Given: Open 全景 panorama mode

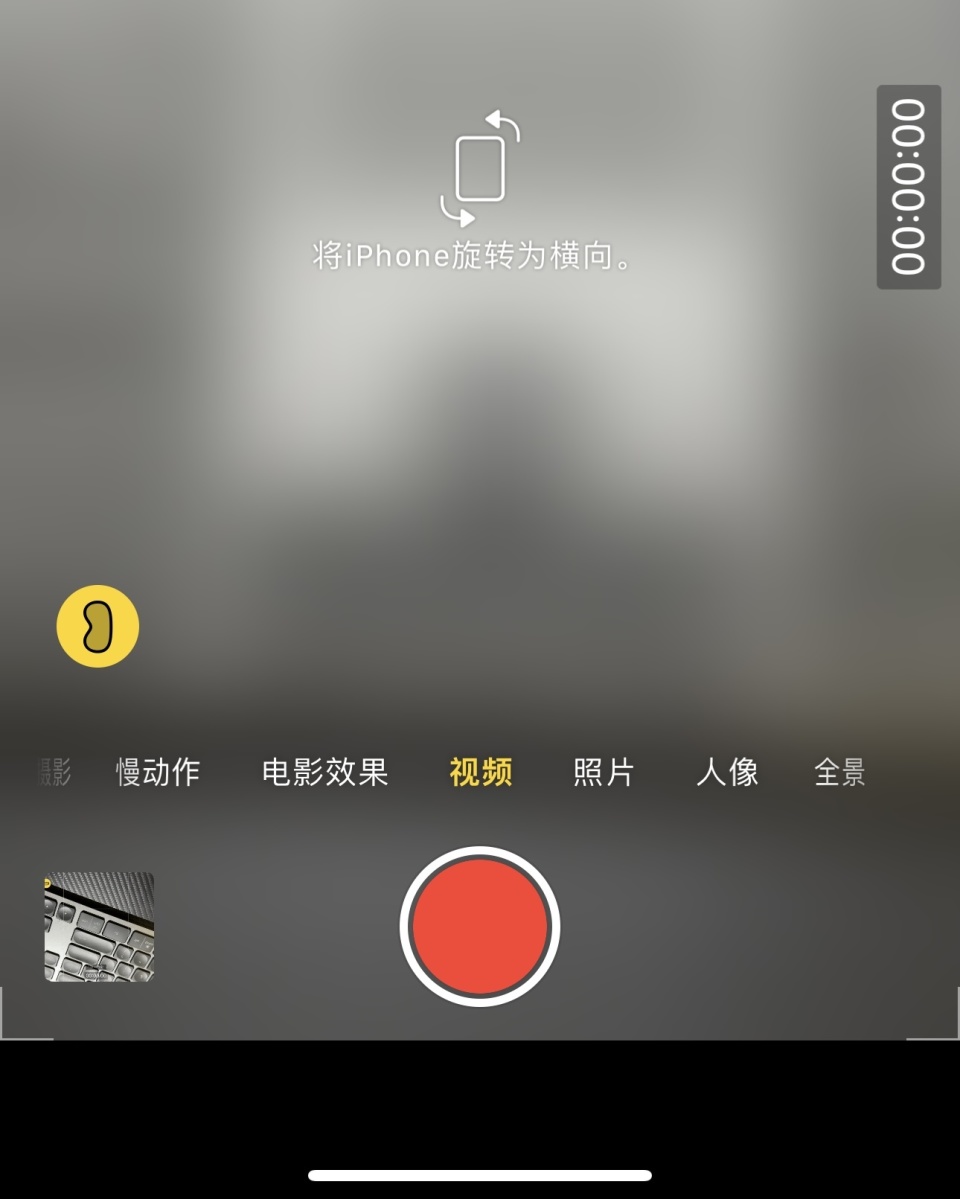Looking at the screenshot, I should (x=841, y=773).
